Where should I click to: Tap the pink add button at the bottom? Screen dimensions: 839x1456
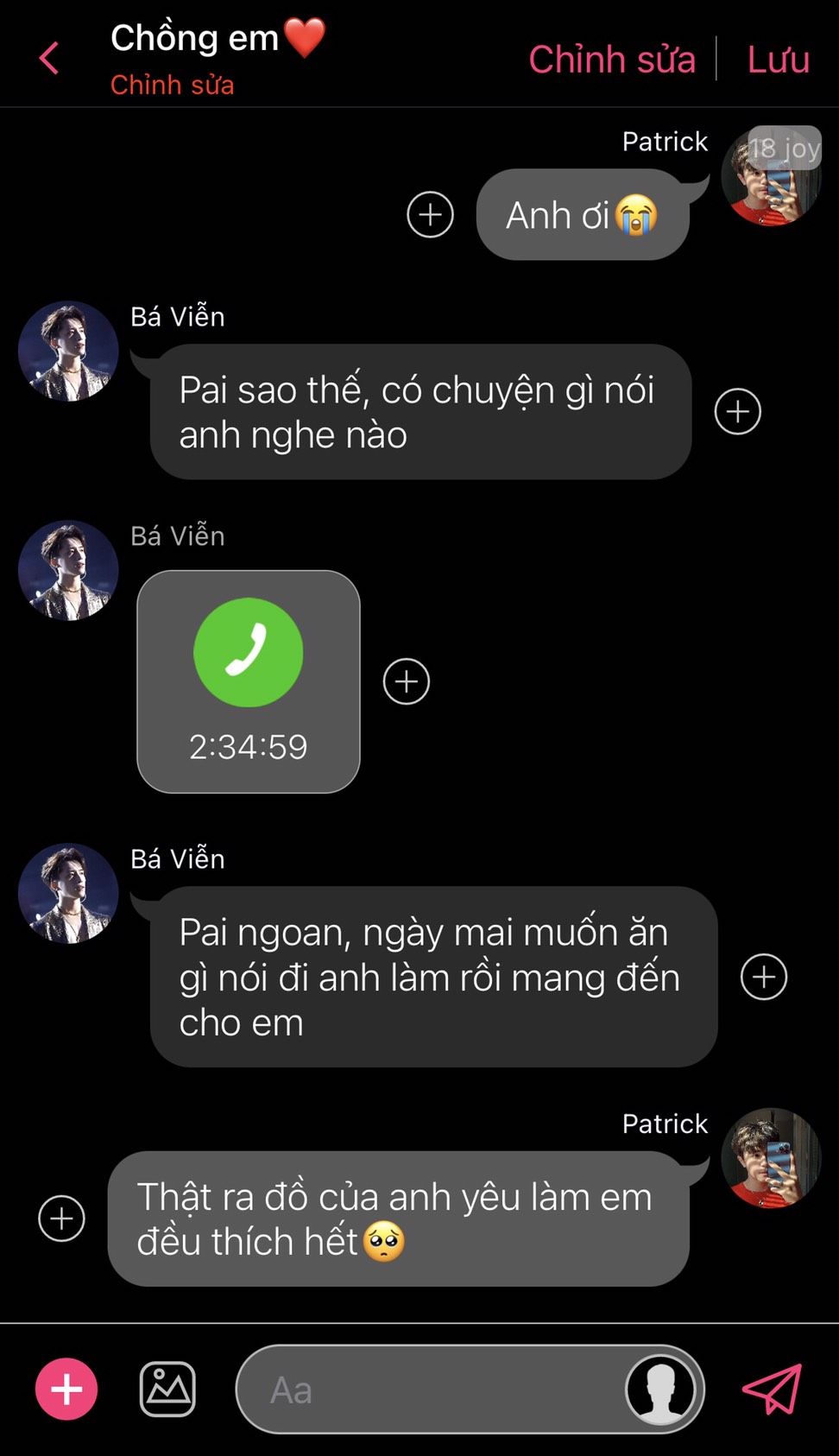coord(66,1389)
